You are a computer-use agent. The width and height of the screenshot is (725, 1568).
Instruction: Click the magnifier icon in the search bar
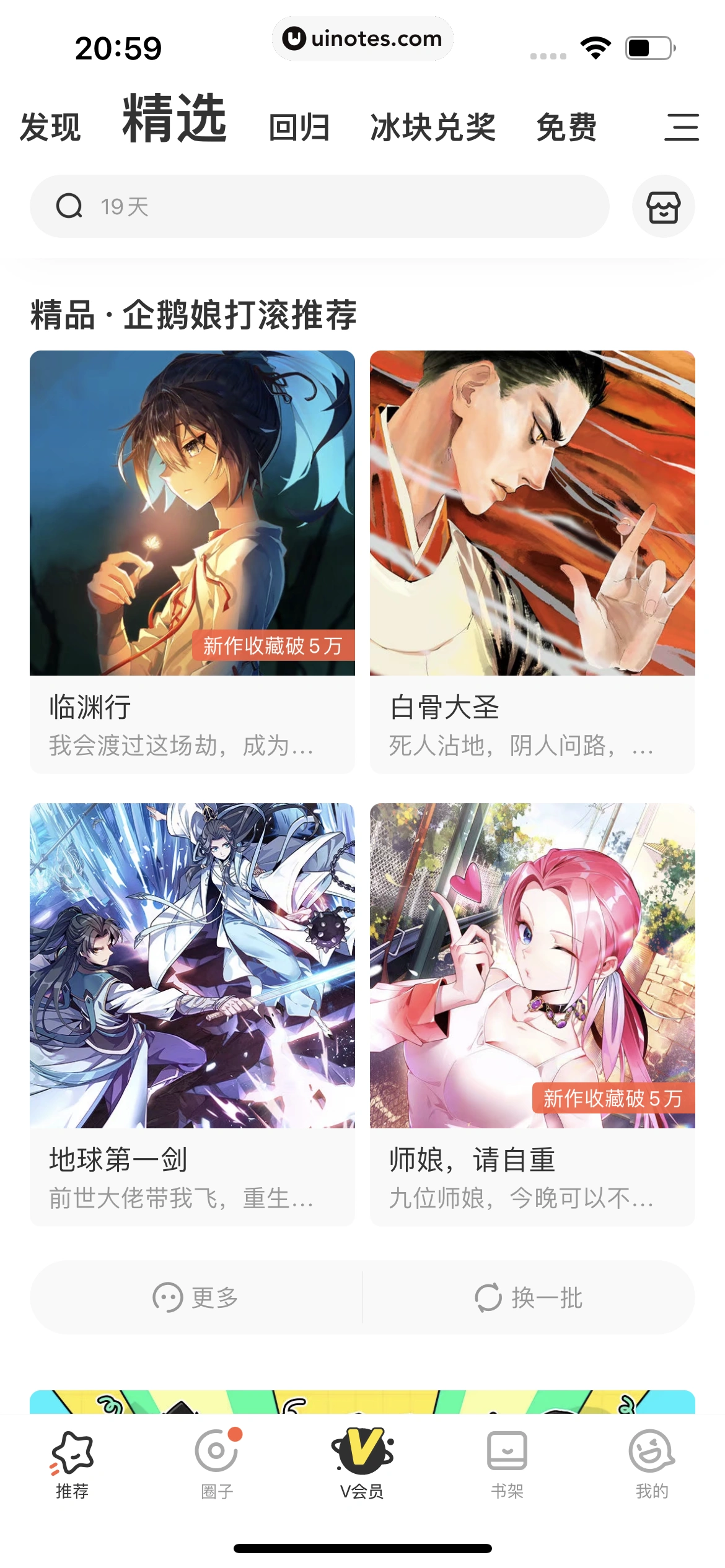click(70, 206)
